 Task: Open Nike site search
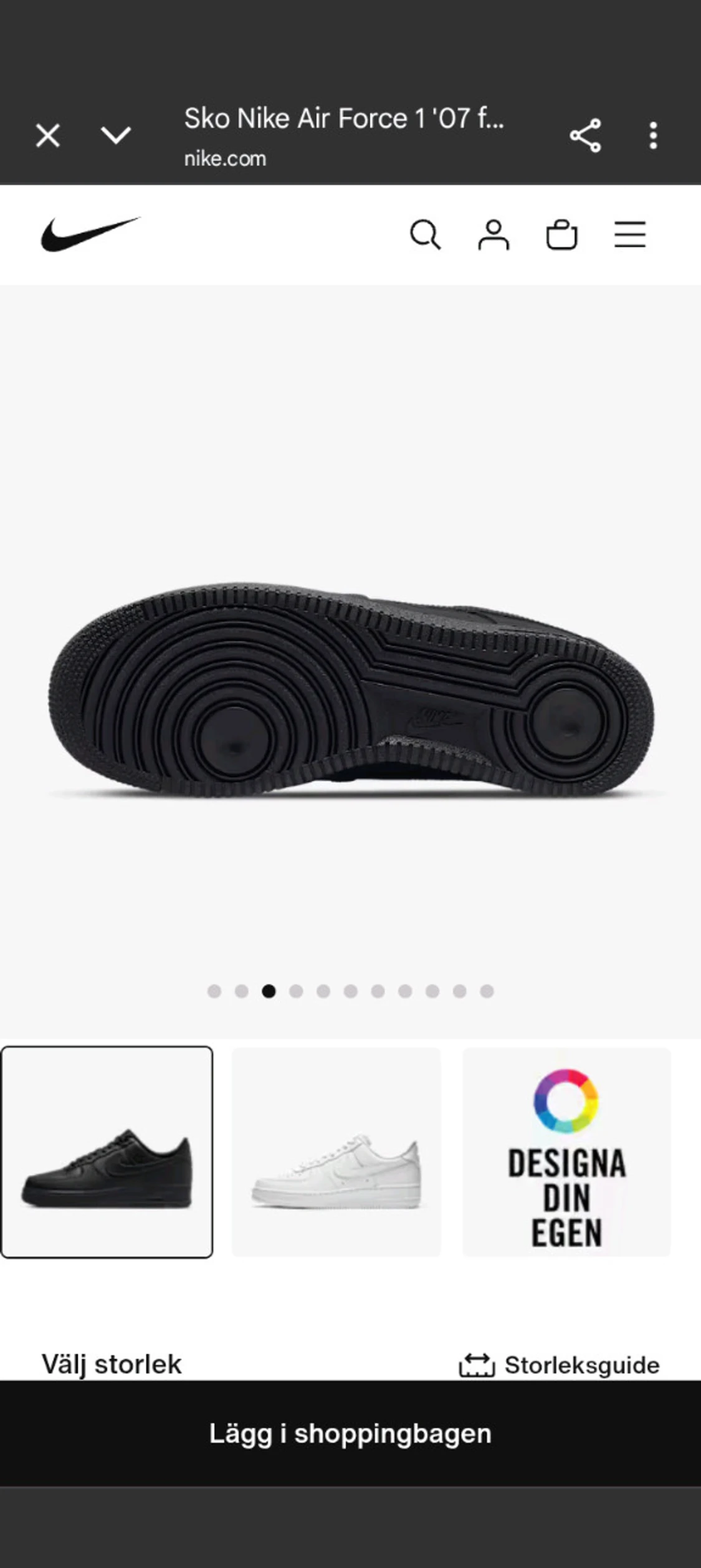click(426, 235)
